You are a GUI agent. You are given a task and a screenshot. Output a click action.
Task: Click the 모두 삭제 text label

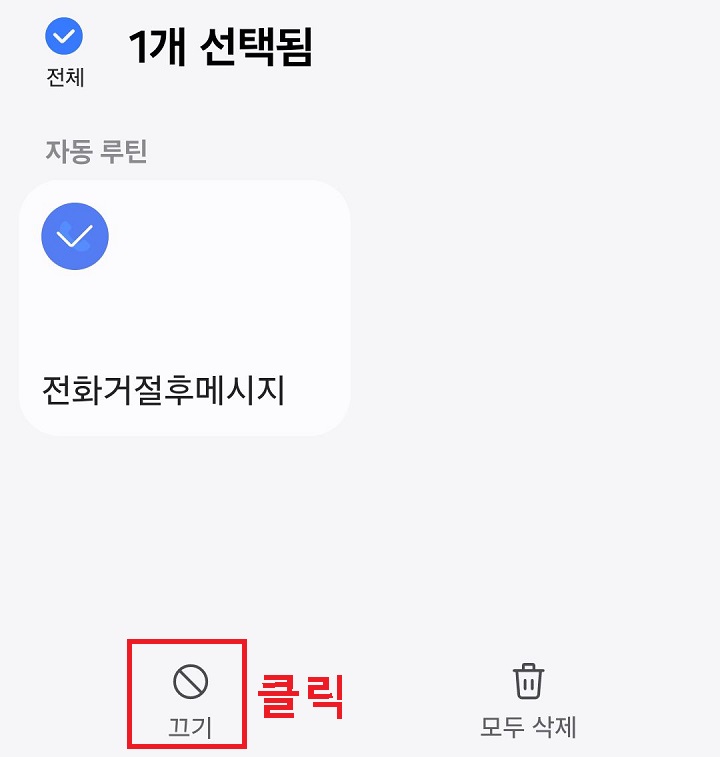(527, 730)
